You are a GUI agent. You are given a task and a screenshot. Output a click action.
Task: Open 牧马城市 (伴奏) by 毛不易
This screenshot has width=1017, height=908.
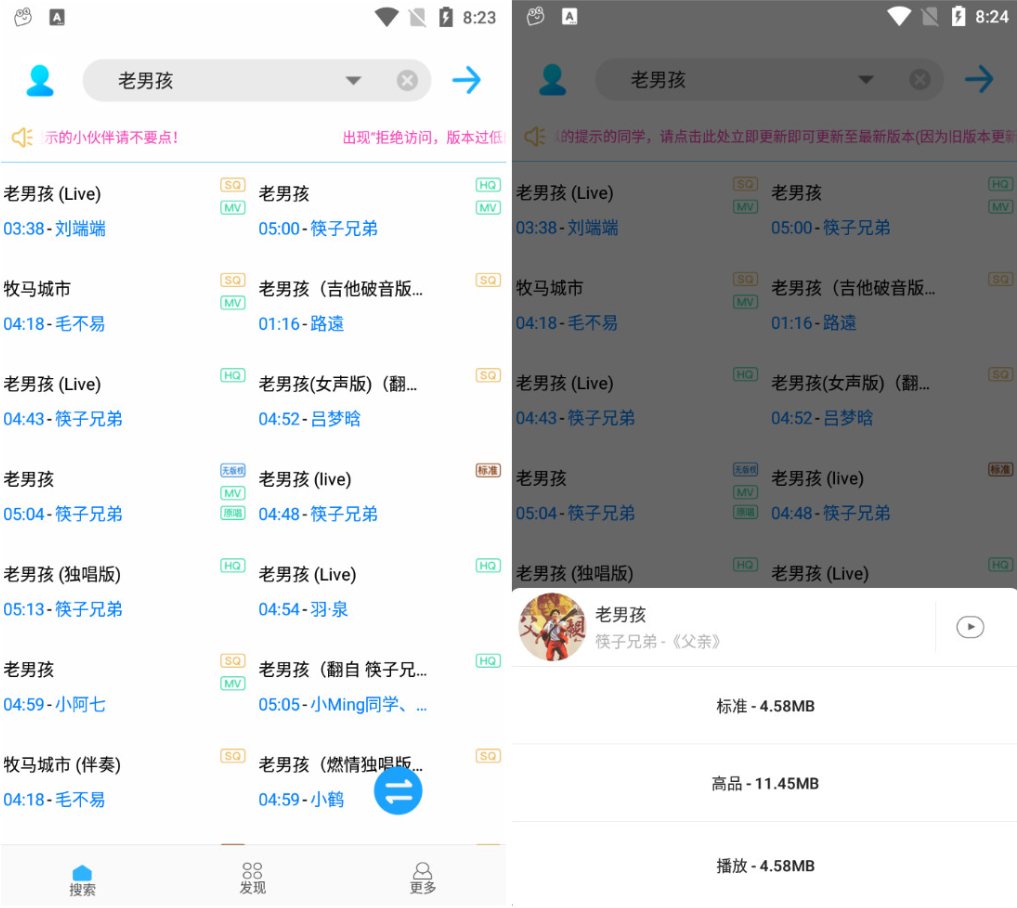coord(110,781)
